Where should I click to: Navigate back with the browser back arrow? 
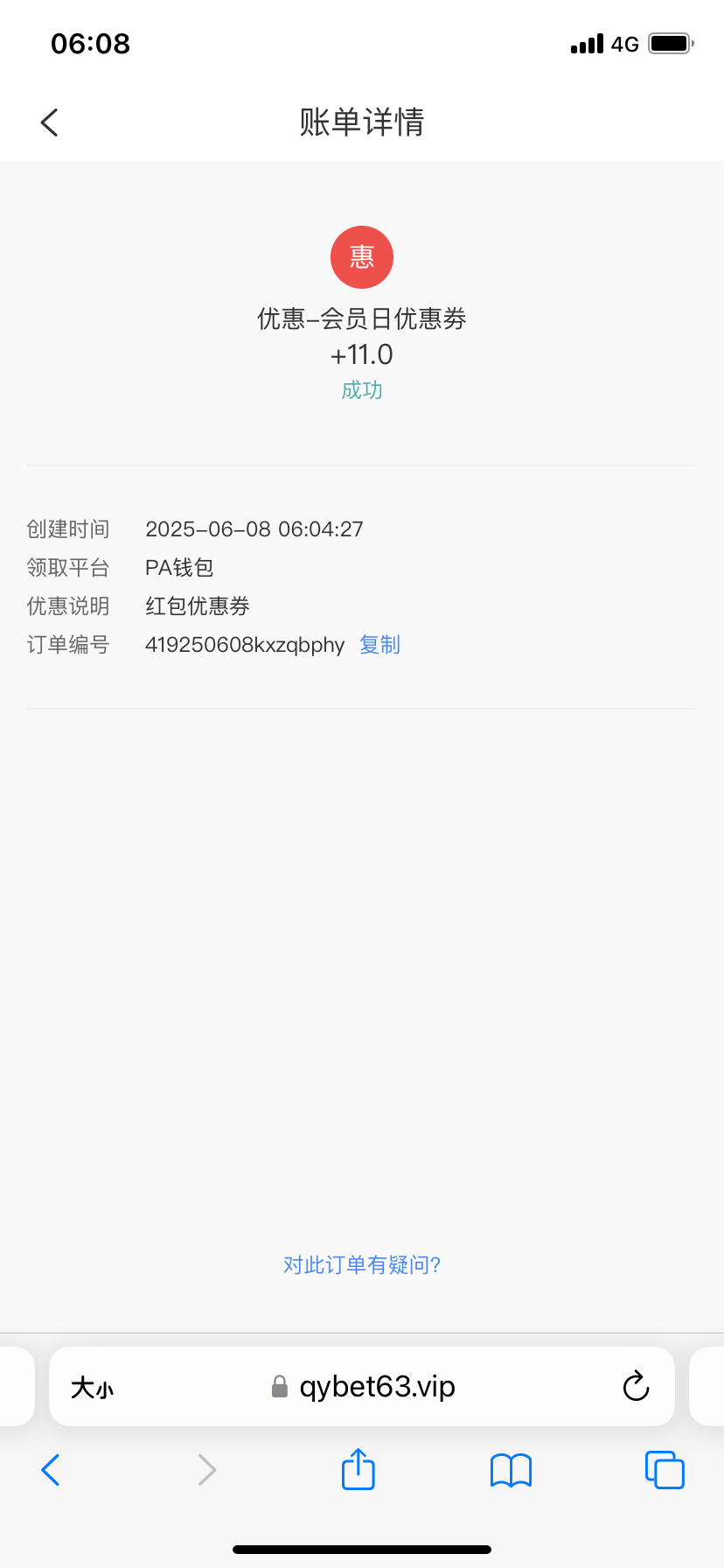[51, 1470]
